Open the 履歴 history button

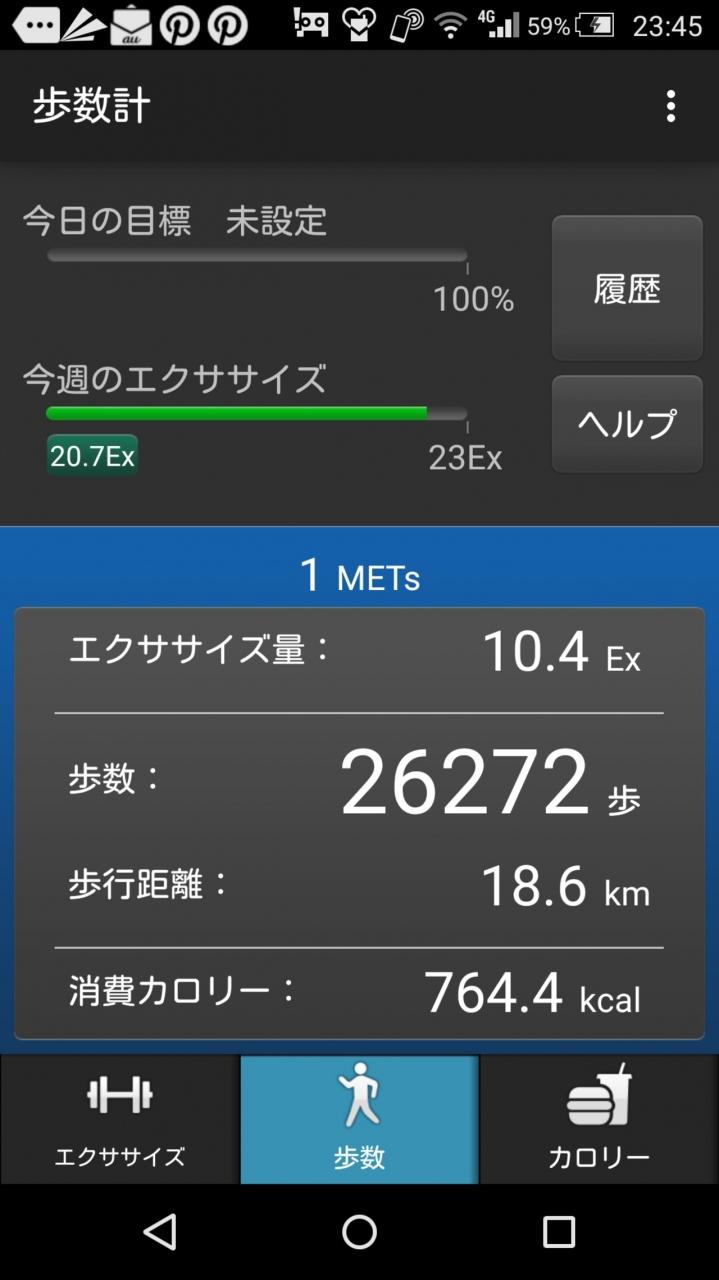click(x=627, y=289)
